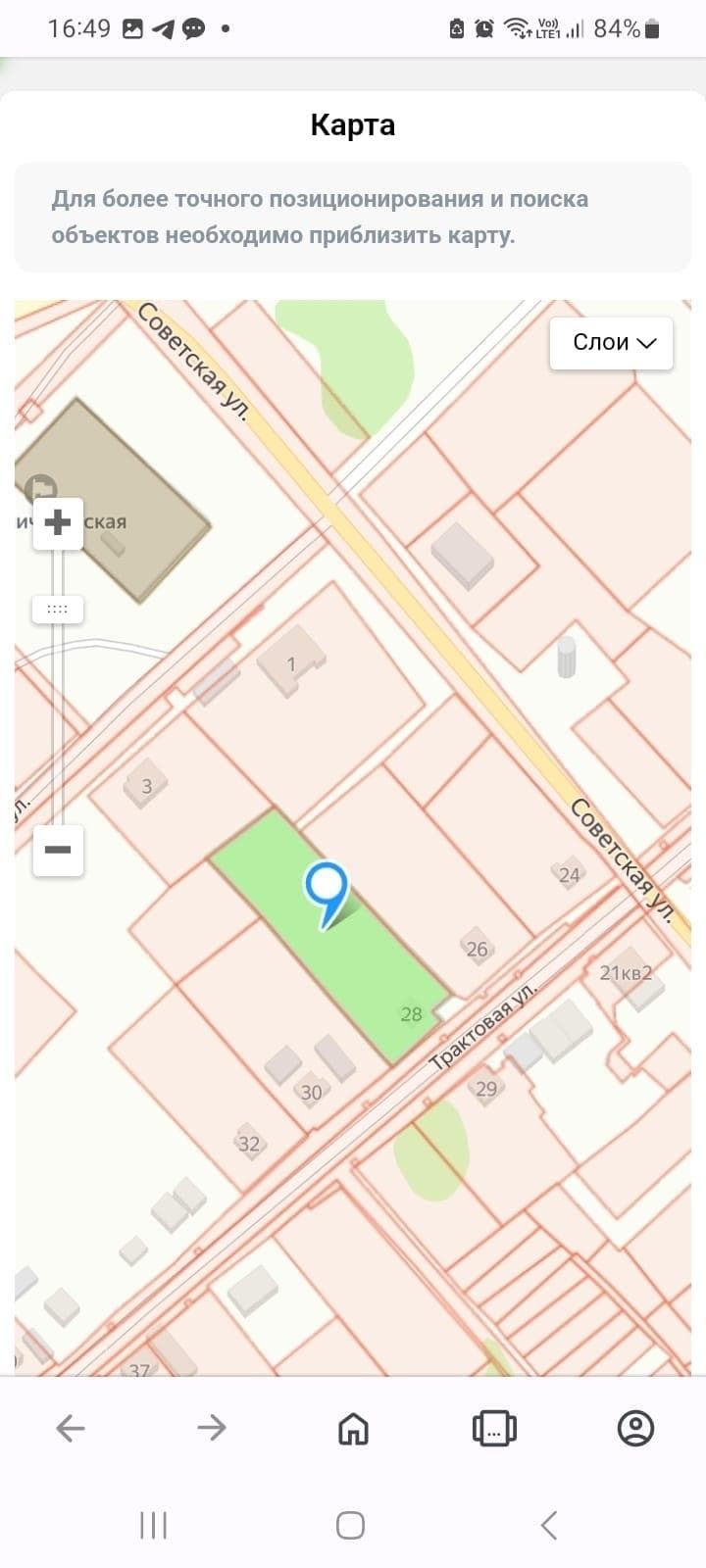Zoom out with the minus button
Image resolution: width=706 pixels, height=1568 pixels.
(x=58, y=850)
